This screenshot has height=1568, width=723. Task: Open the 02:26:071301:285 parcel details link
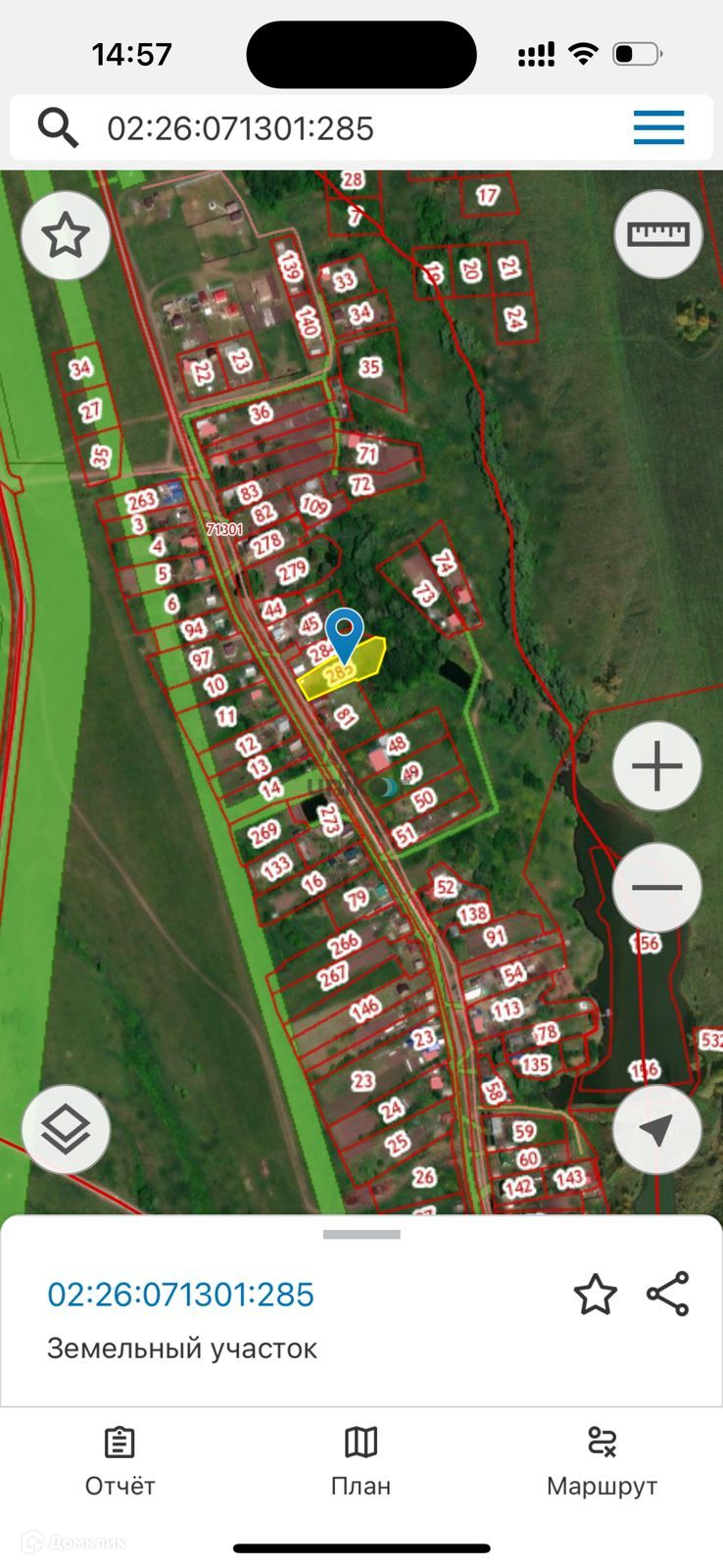pos(181,1295)
